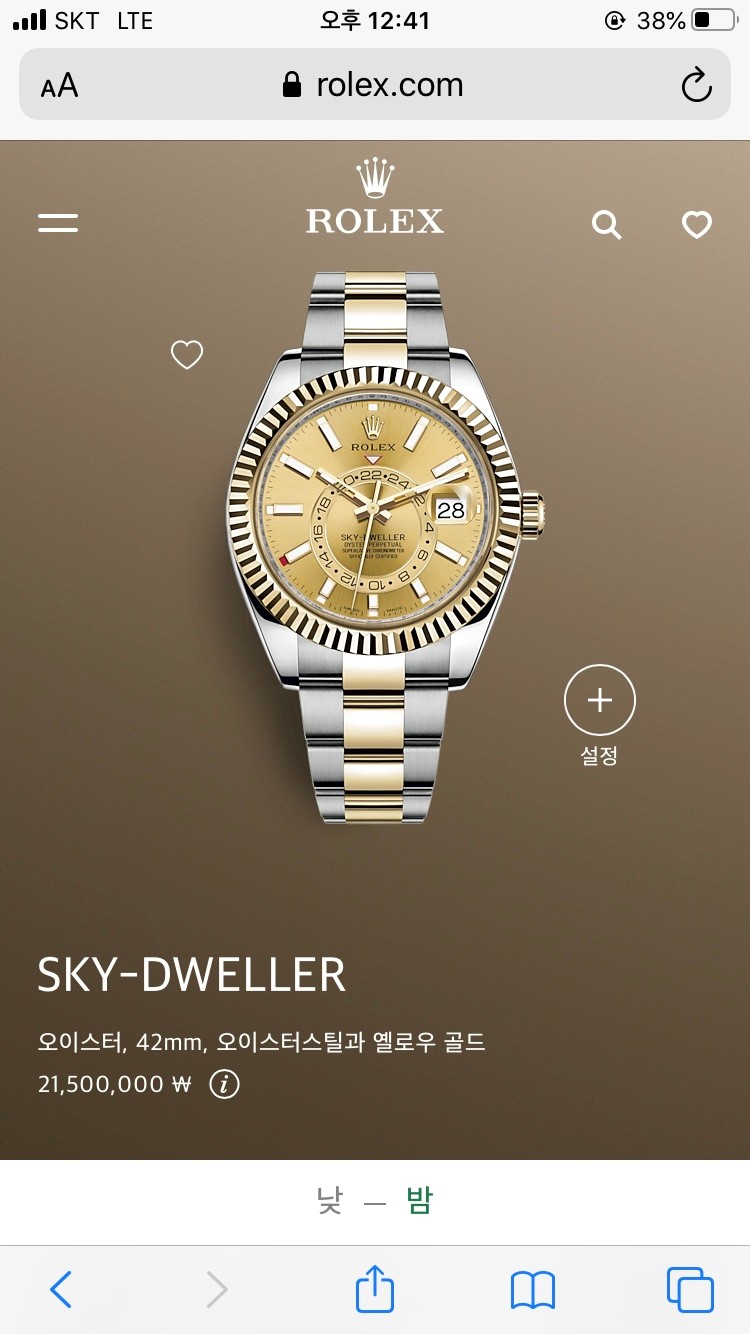Screen dimensions: 750x1334
Task: Open the price info icon
Action: click(x=224, y=1084)
